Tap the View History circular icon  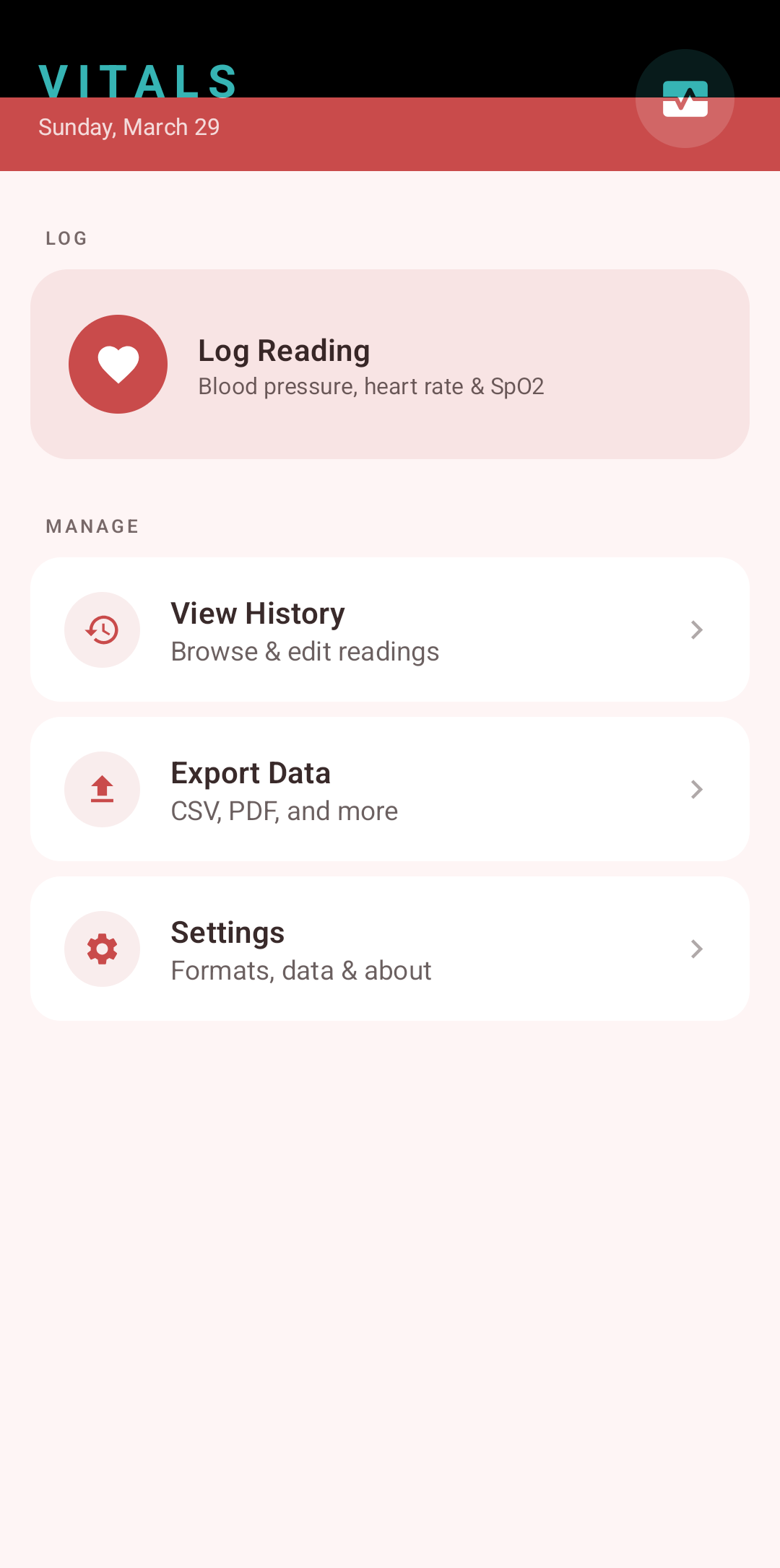tap(102, 630)
